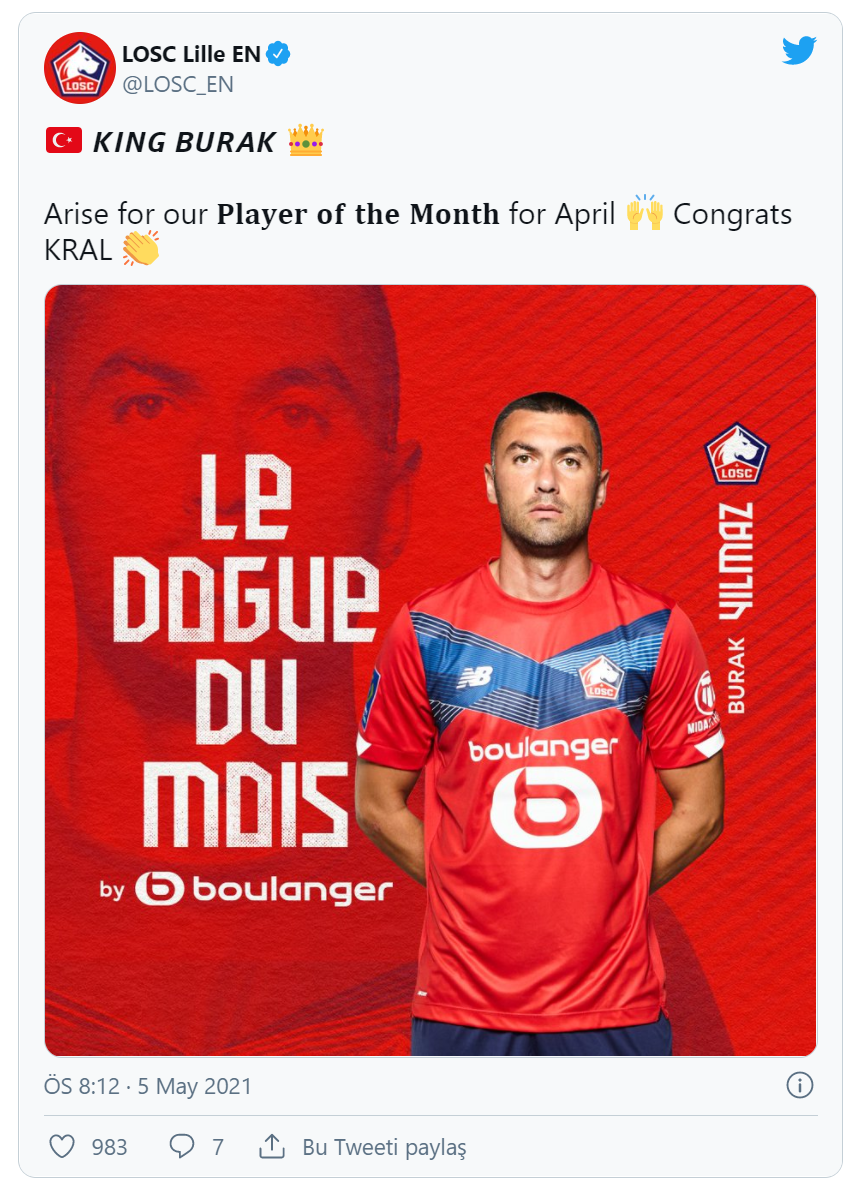Open replies via the comment bubble

pyautogui.click(x=181, y=1146)
